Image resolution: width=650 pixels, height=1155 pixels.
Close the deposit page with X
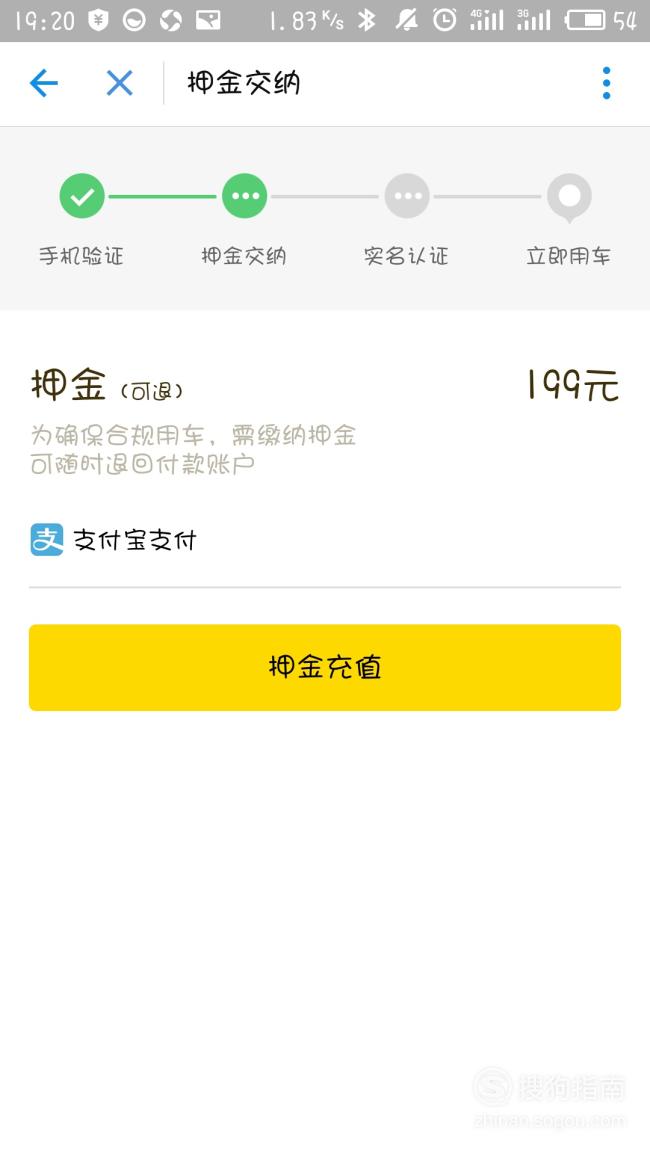(x=119, y=83)
